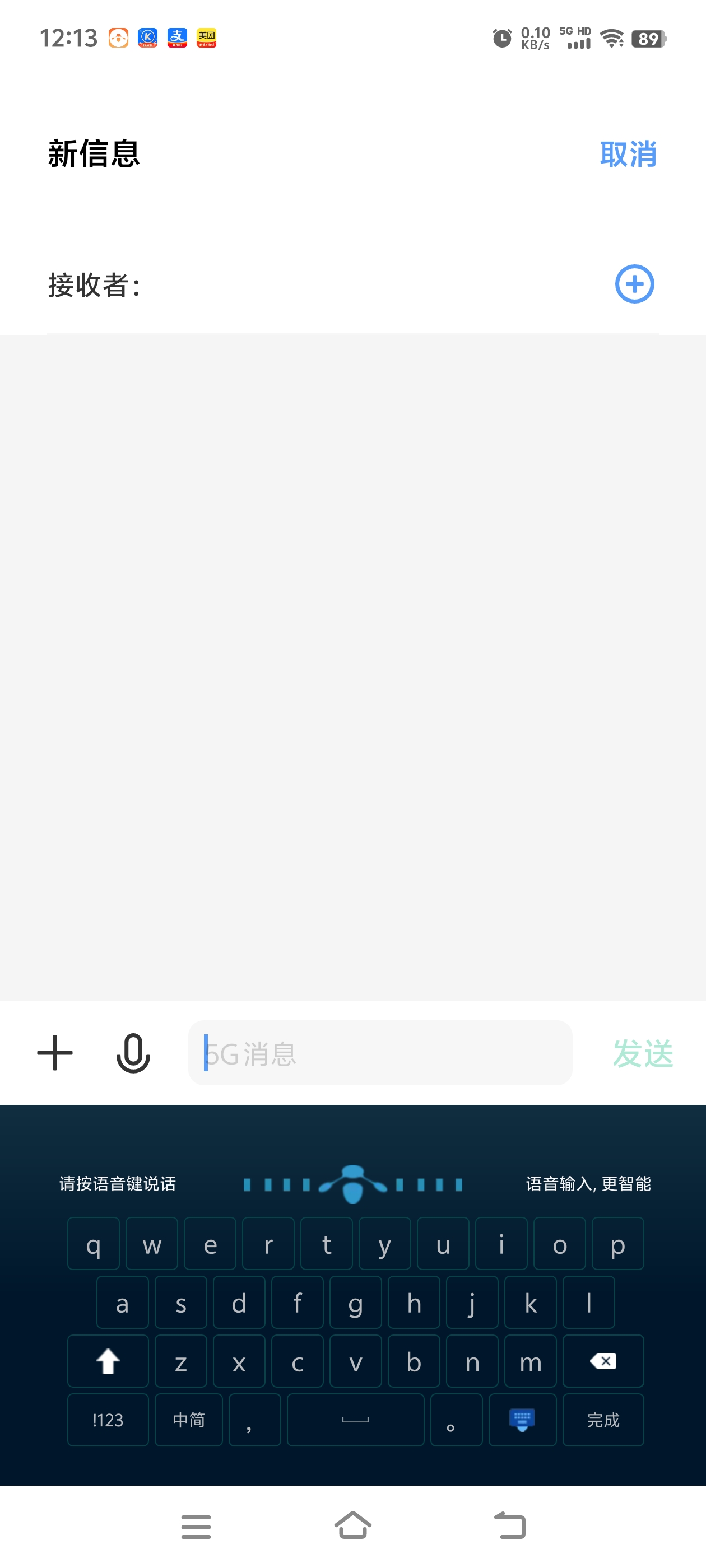Viewport: 706px width, 1568px height.
Task: Change input language with 中简 key
Action: pos(188,1420)
